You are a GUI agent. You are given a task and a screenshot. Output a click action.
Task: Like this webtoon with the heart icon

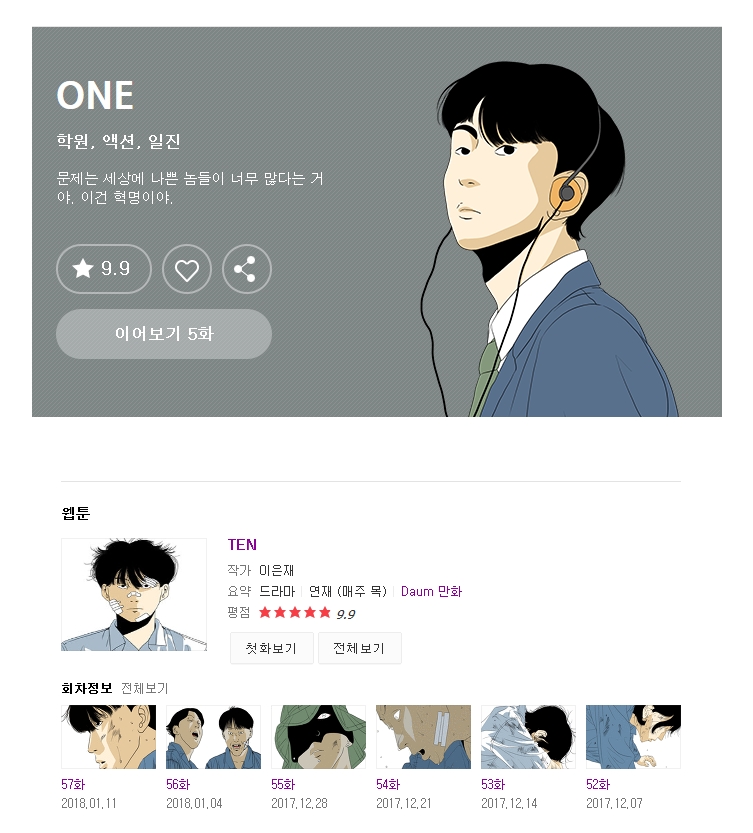pos(187,269)
